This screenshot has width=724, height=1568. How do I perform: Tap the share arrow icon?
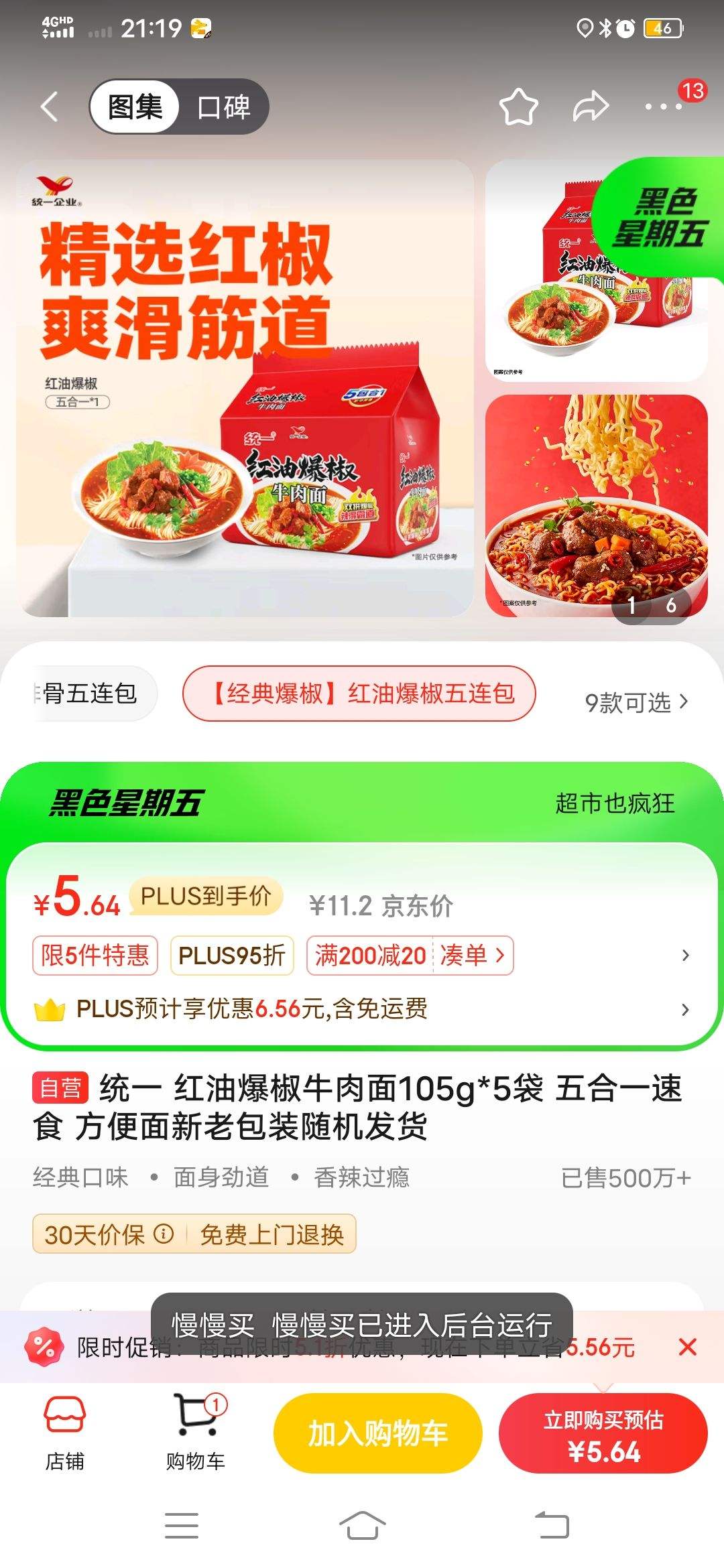click(589, 106)
